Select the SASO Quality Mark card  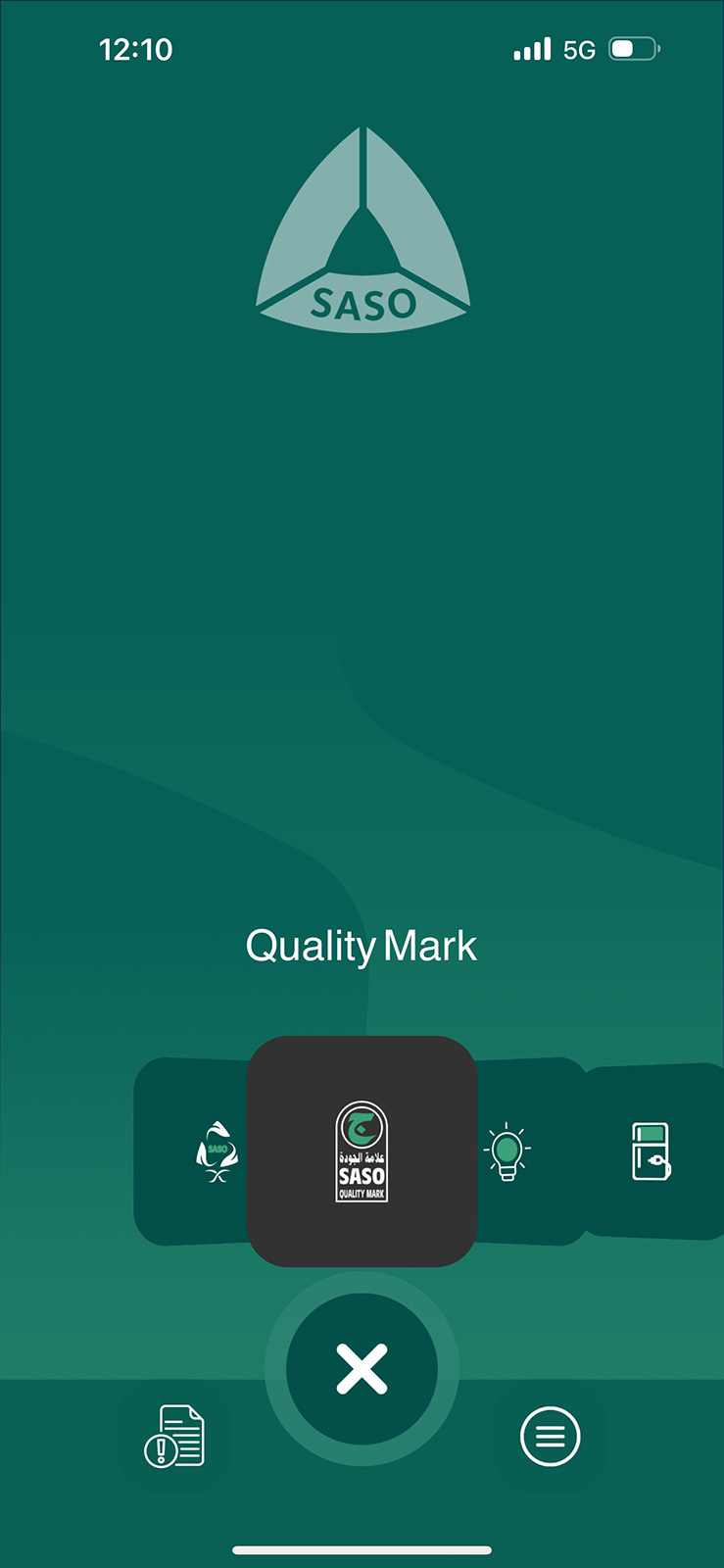tap(362, 1151)
